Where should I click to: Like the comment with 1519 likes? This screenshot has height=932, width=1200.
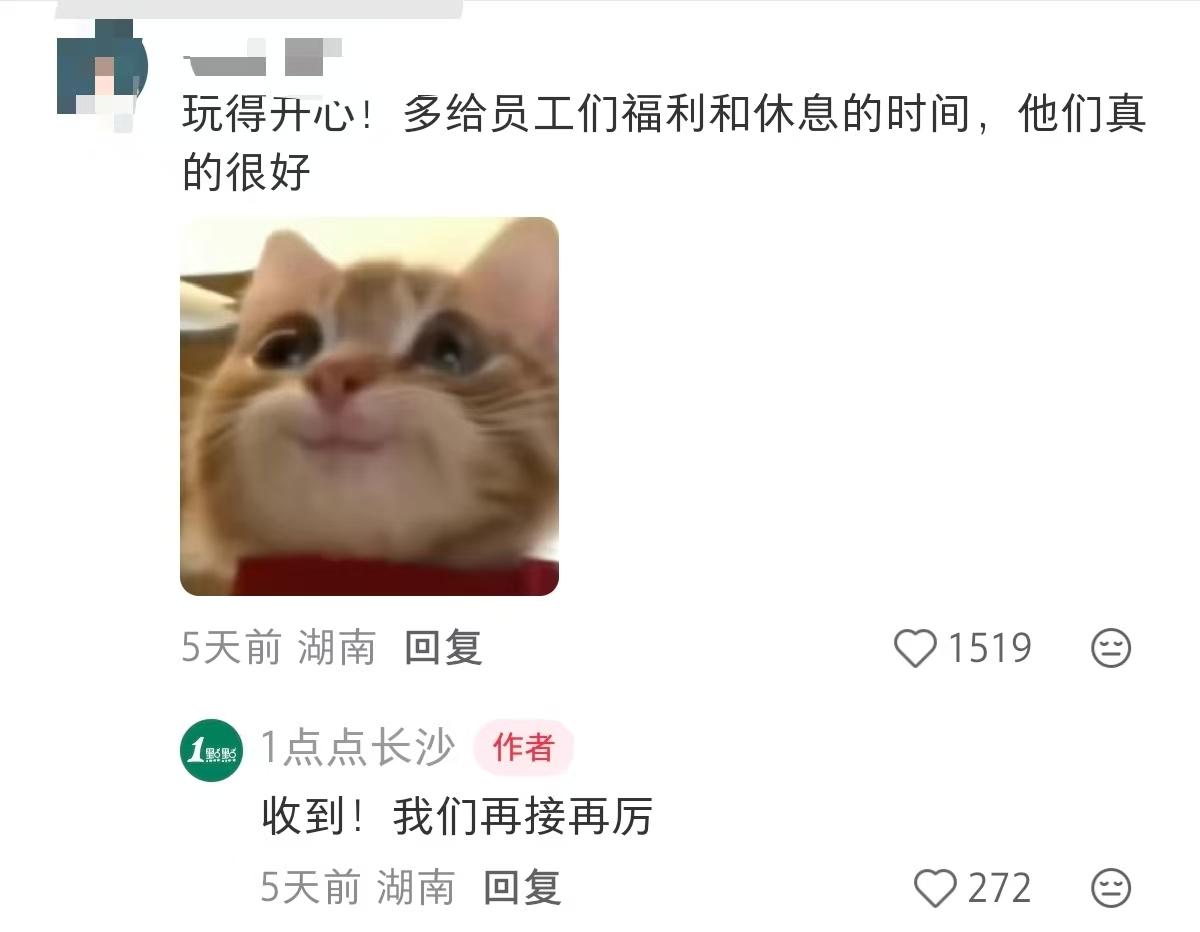click(x=914, y=649)
